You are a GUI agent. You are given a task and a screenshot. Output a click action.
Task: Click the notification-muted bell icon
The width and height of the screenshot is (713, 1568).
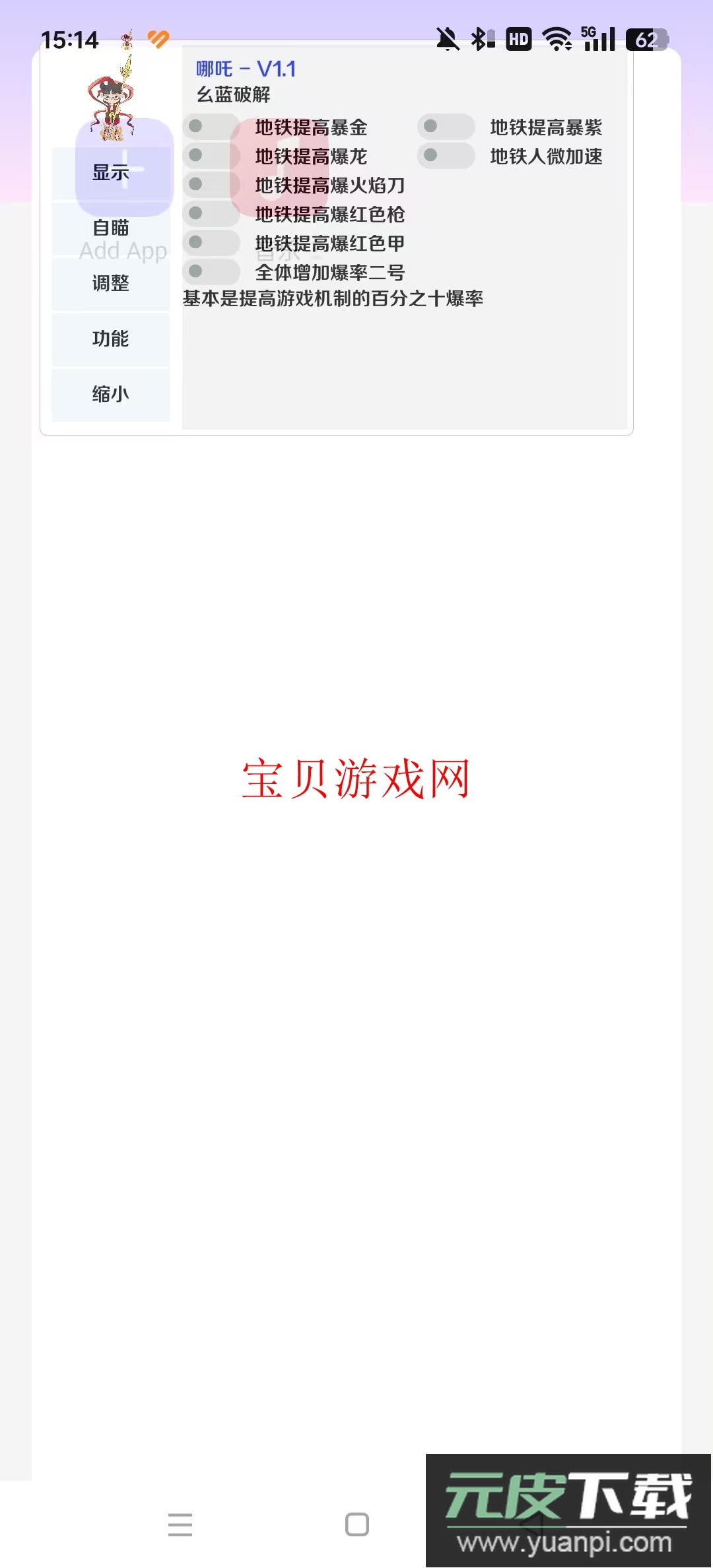point(446,40)
